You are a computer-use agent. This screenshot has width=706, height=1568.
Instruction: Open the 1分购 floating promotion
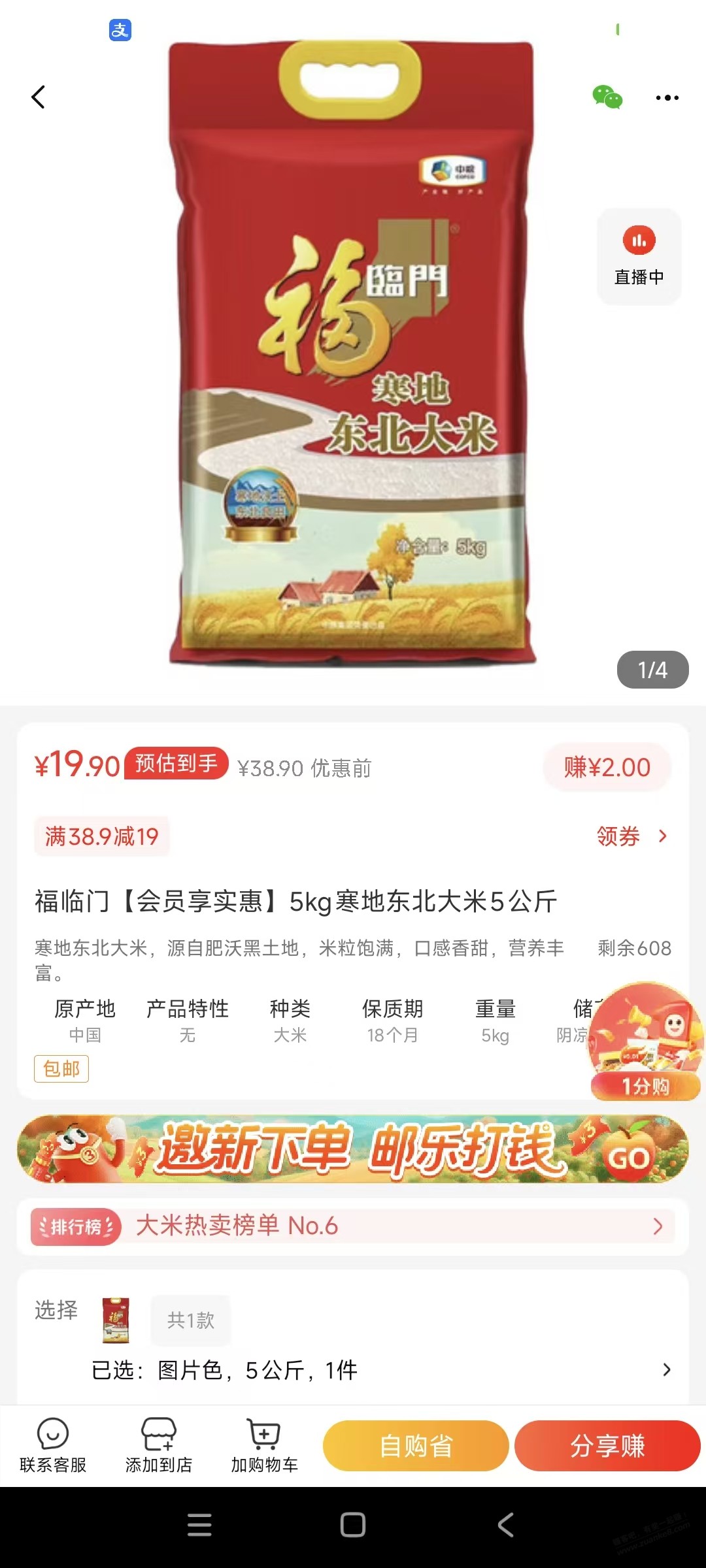pyautogui.click(x=645, y=1043)
